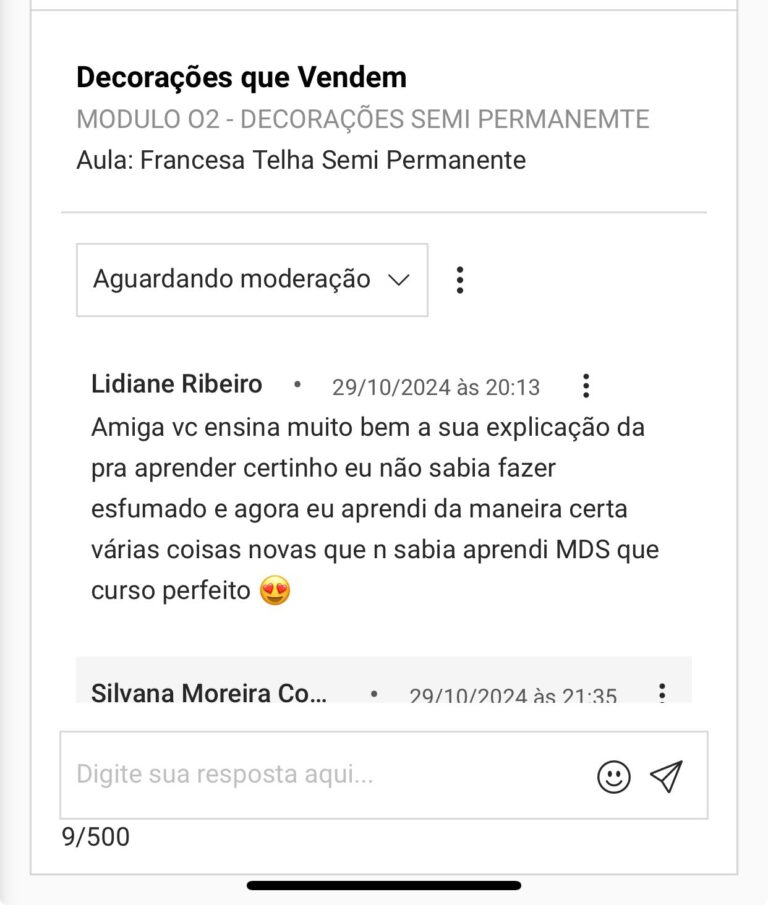Send the reply
Image resolution: width=768 pixels, height=905 pixels.
click(x=666, y=776)
